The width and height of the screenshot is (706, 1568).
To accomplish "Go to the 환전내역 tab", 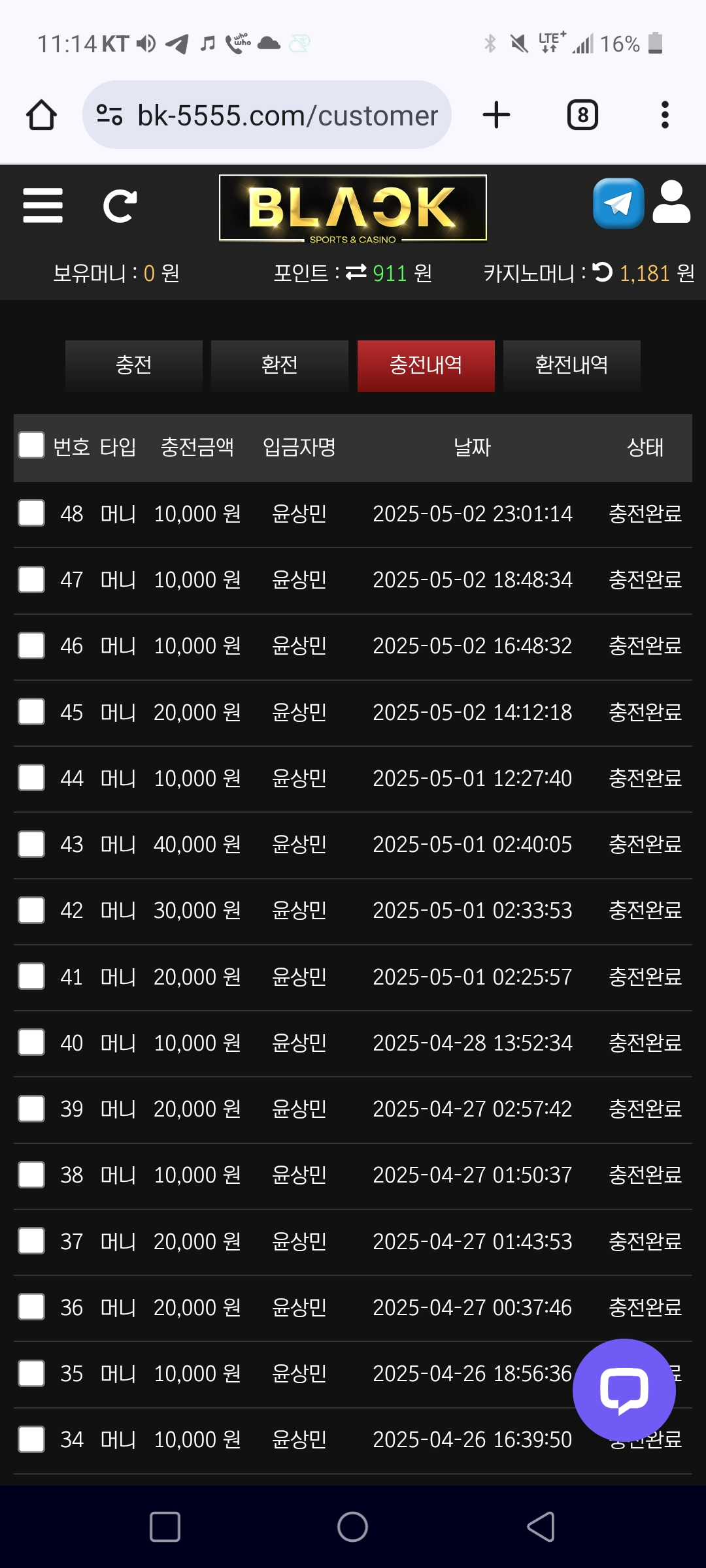I will point(572,366).
